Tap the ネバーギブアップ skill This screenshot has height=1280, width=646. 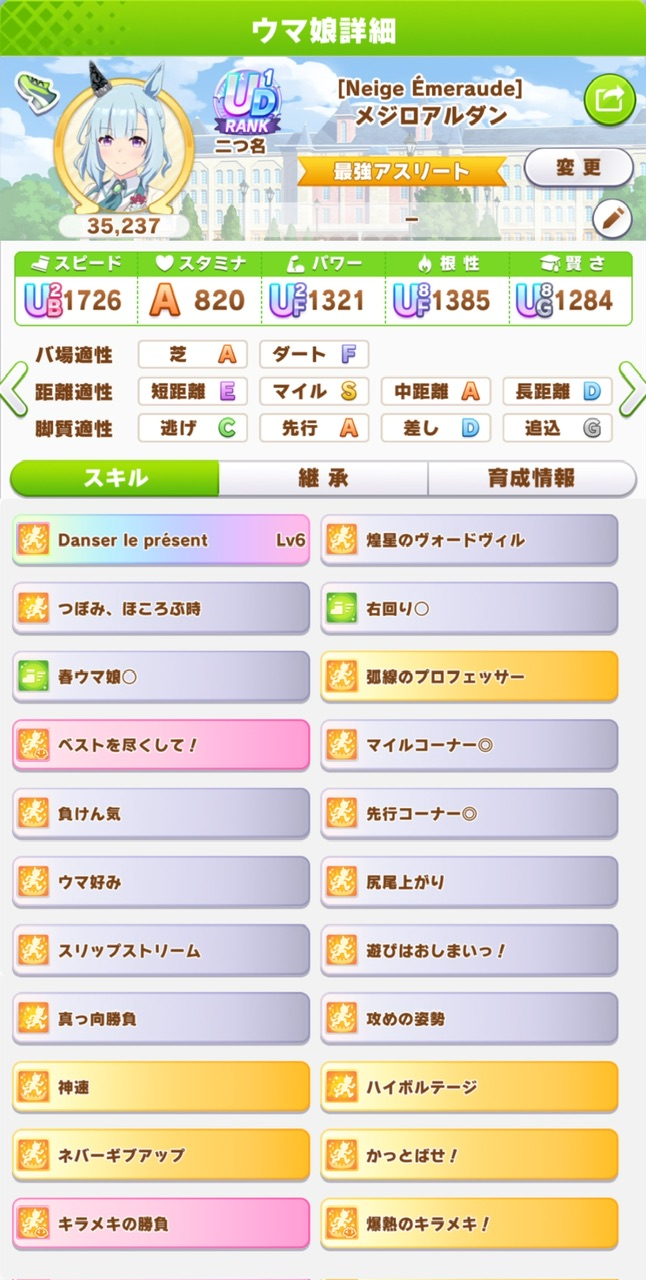161,1156
